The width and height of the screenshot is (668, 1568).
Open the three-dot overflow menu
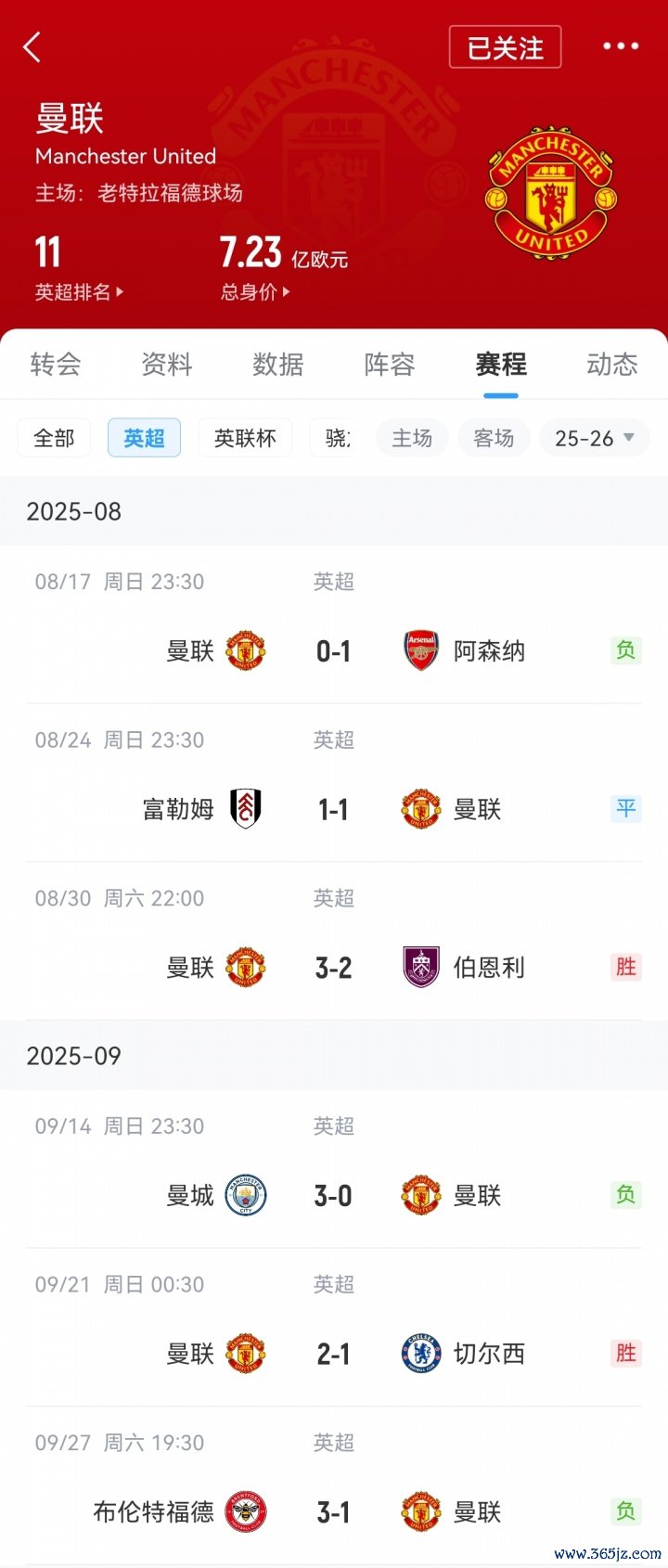tap(620, 46)
